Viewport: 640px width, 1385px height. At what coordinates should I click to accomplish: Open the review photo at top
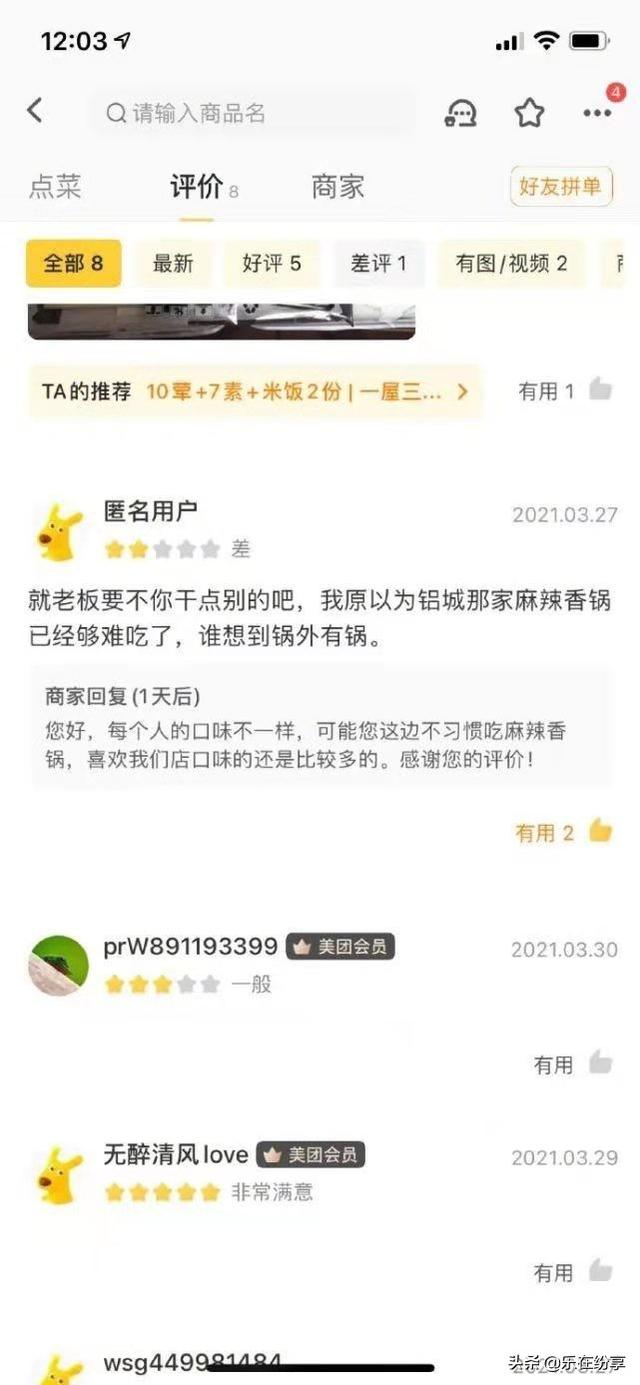point(221,320)
